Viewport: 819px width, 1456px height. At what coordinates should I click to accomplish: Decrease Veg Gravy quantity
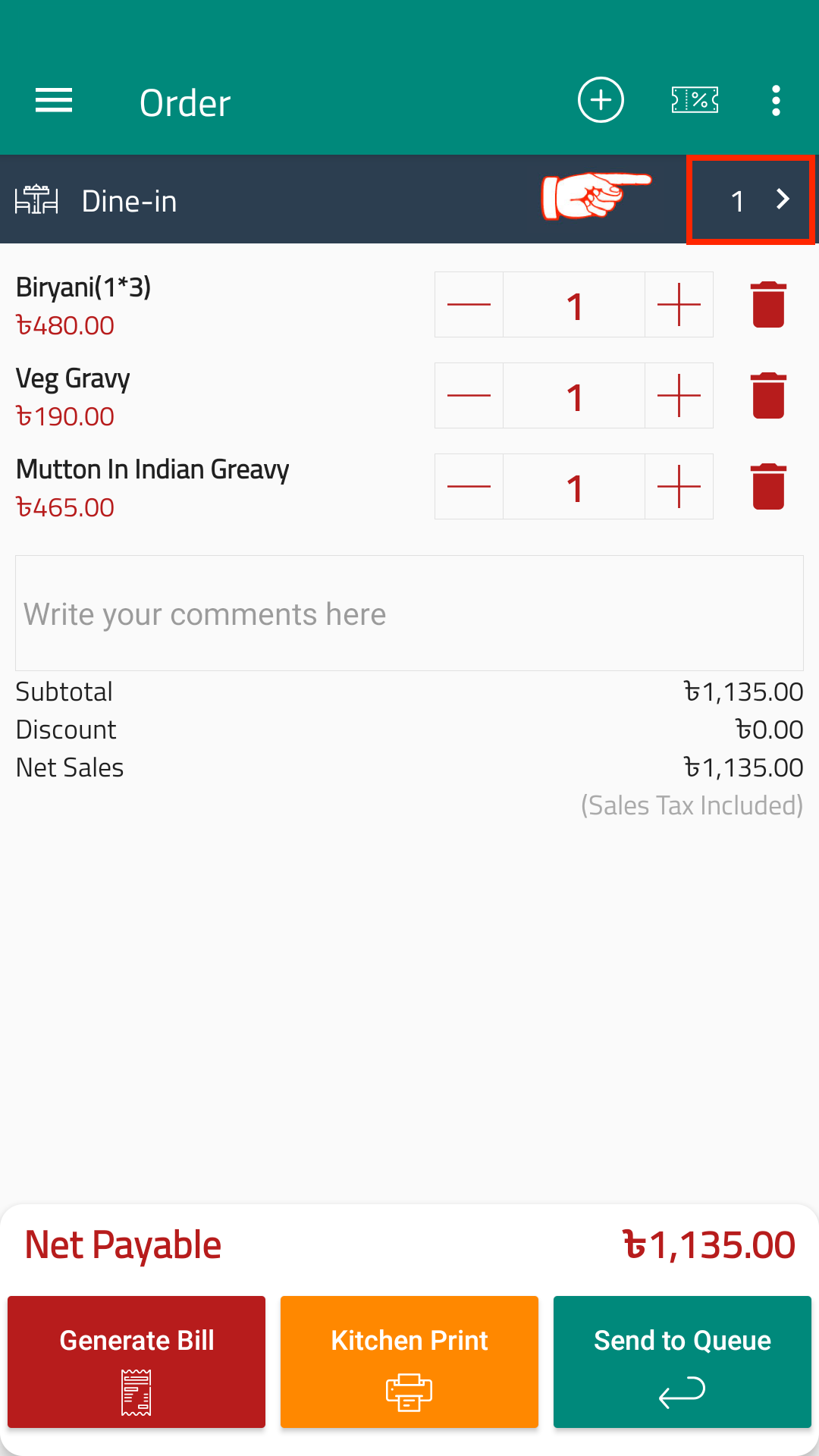(x=469, y=396)
